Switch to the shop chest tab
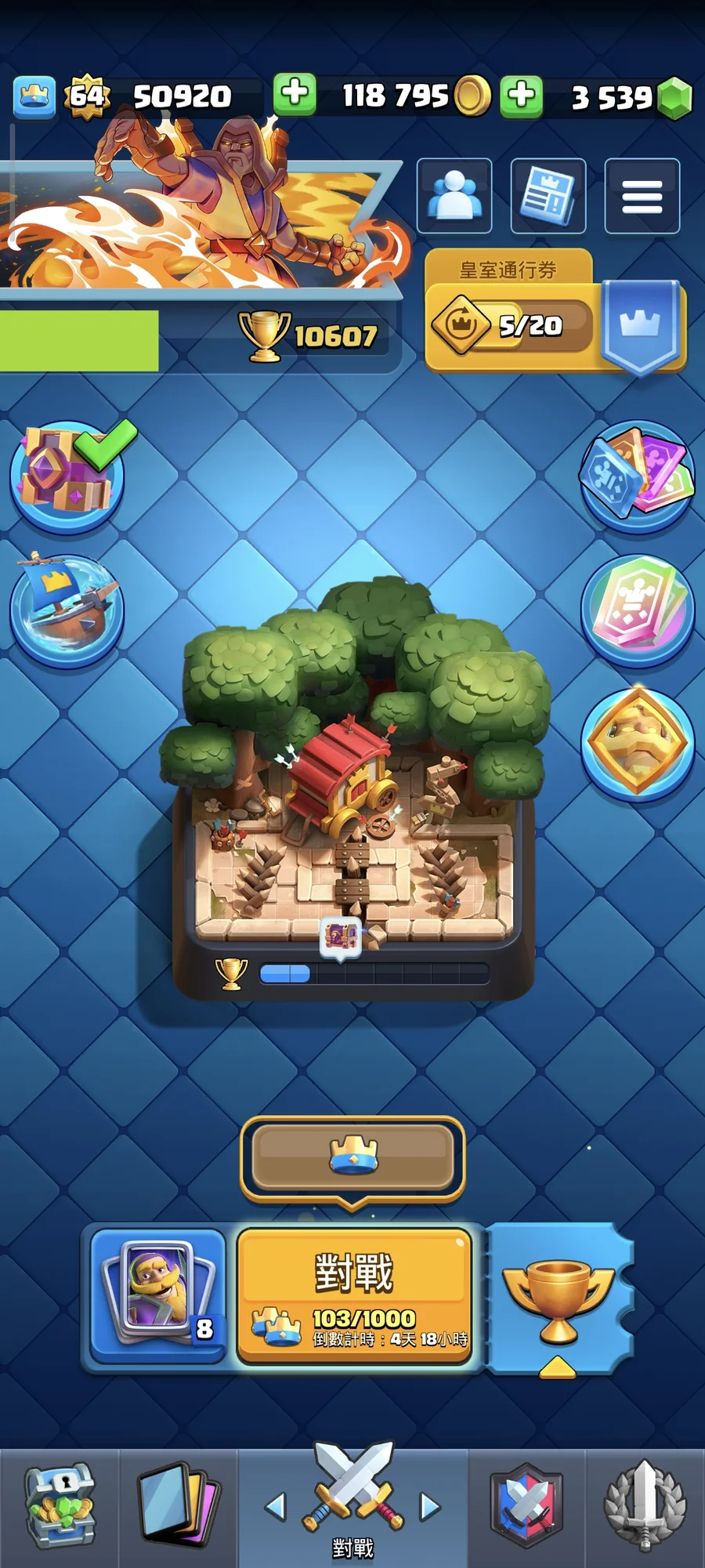 click(60, 1508)
